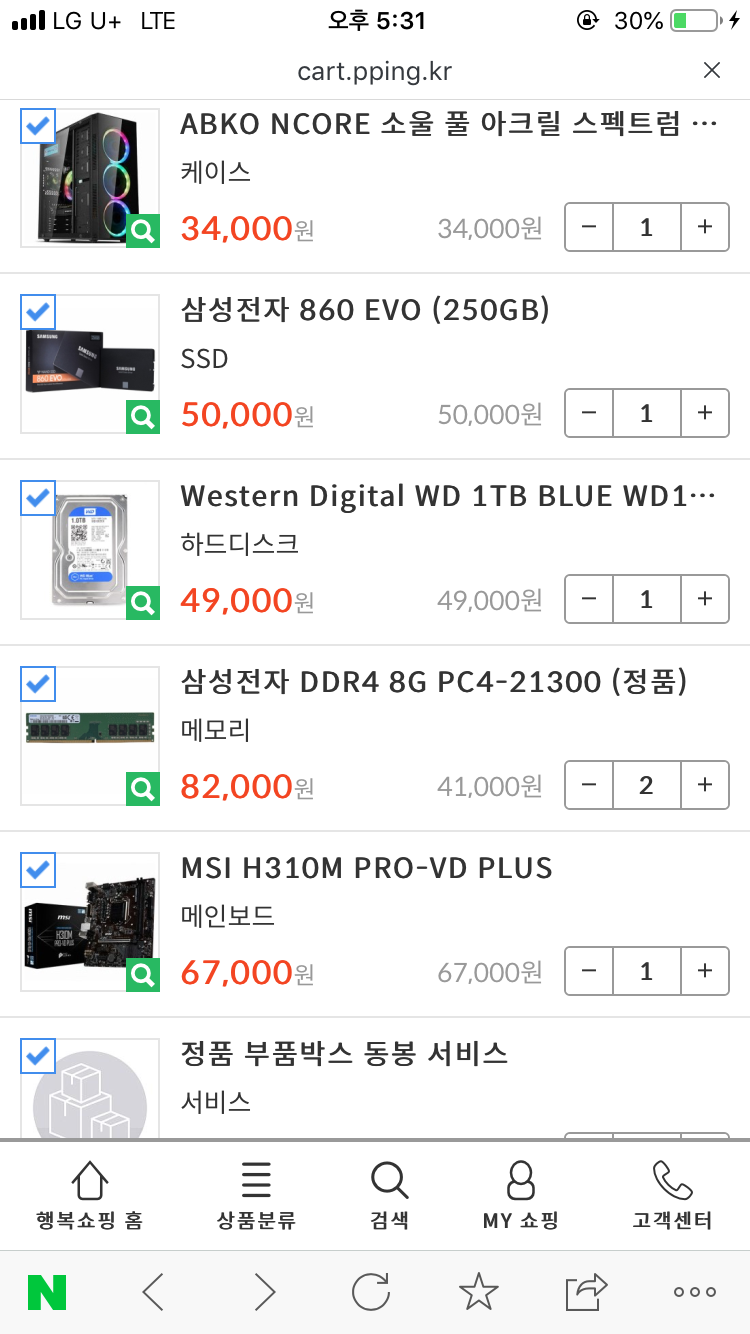Go to 행복쇼핑 홈
Viewport: 750px width, 1334px height.
pos(89,1195)
